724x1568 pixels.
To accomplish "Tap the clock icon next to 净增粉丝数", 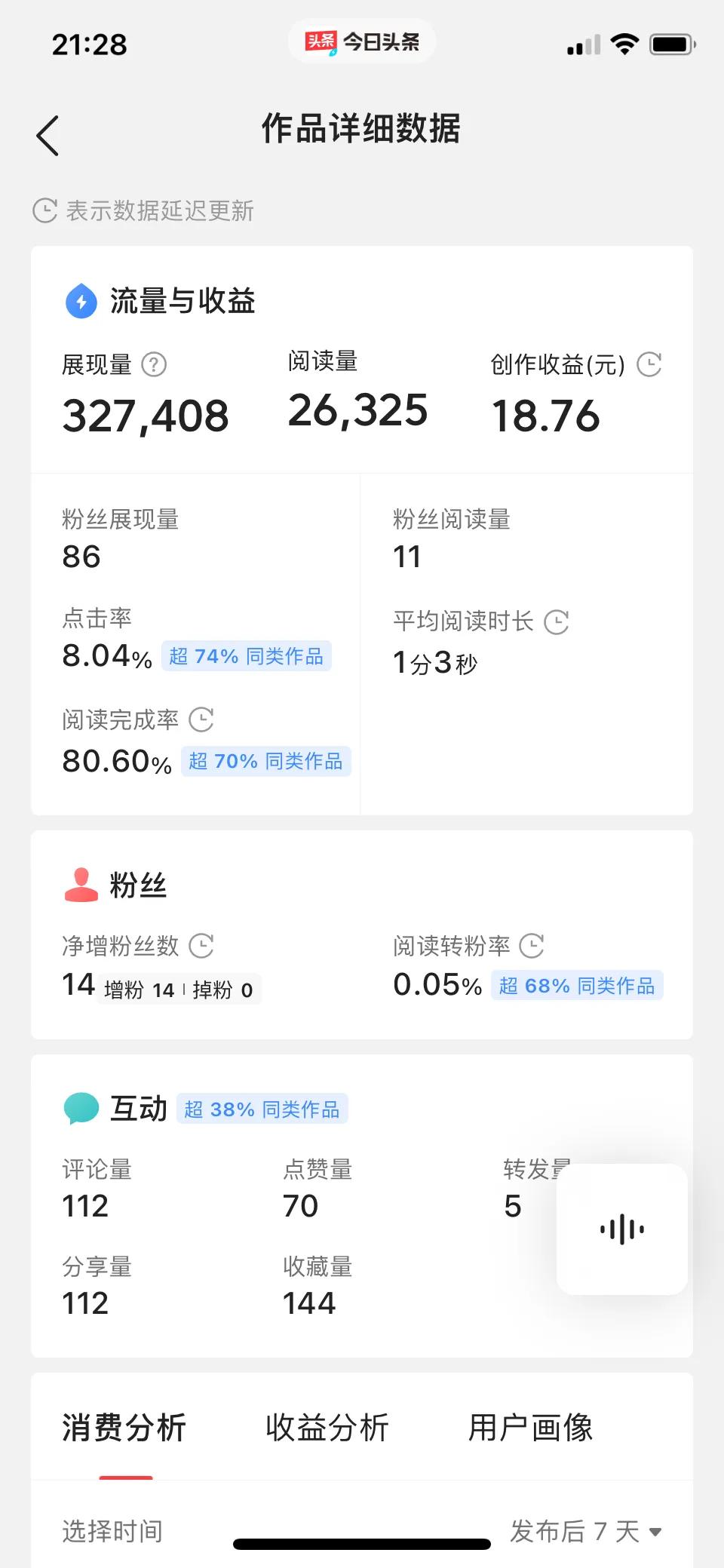I will (200, 945).
